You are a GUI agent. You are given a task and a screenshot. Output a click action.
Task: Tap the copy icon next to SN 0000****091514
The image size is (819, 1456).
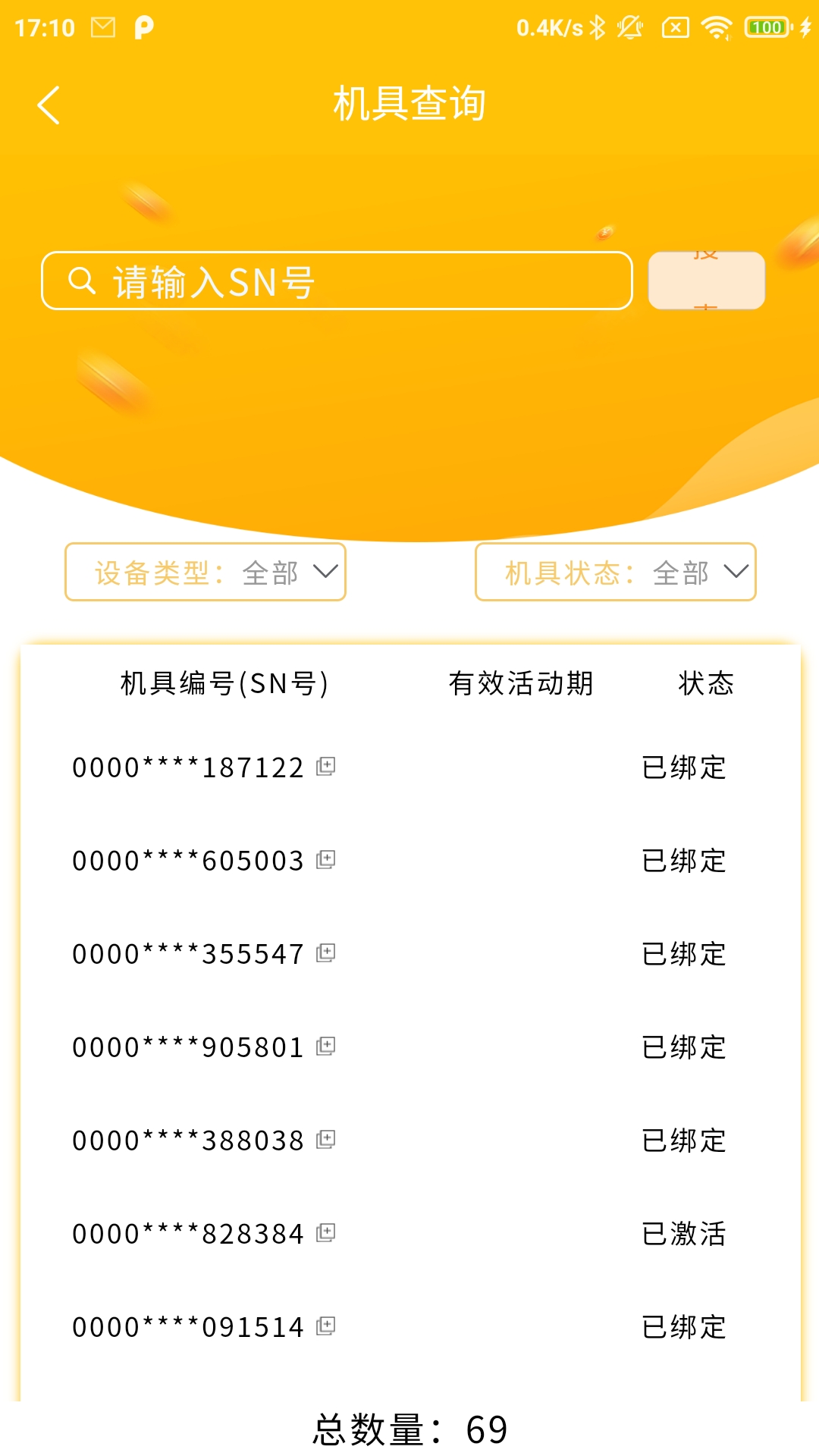point(326,1327)
